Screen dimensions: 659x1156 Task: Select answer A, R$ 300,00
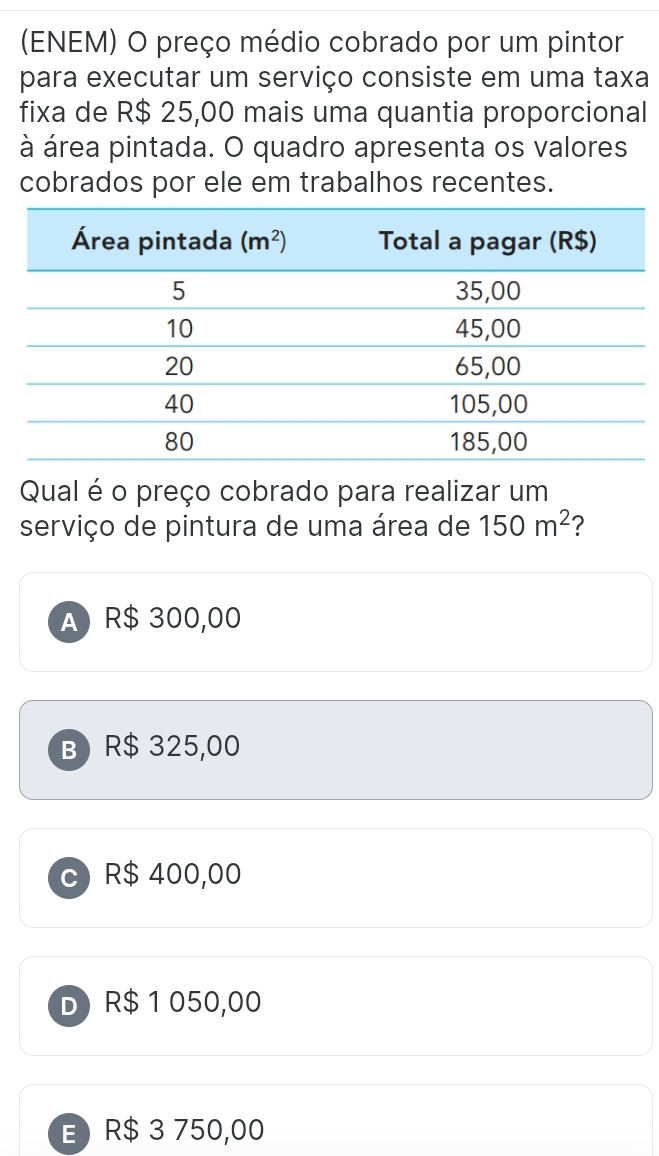(x=335, y=621)
